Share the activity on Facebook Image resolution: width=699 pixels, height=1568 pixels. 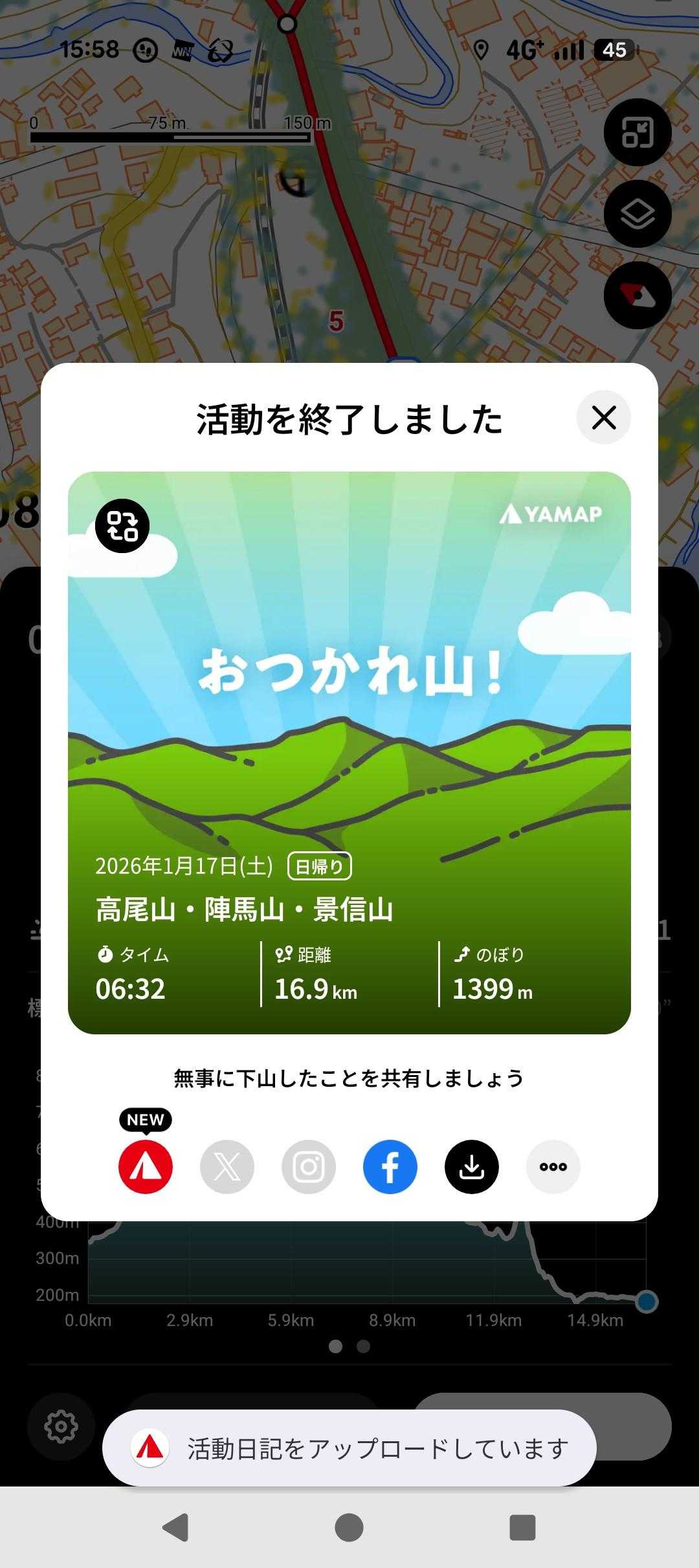point(390,1166)
